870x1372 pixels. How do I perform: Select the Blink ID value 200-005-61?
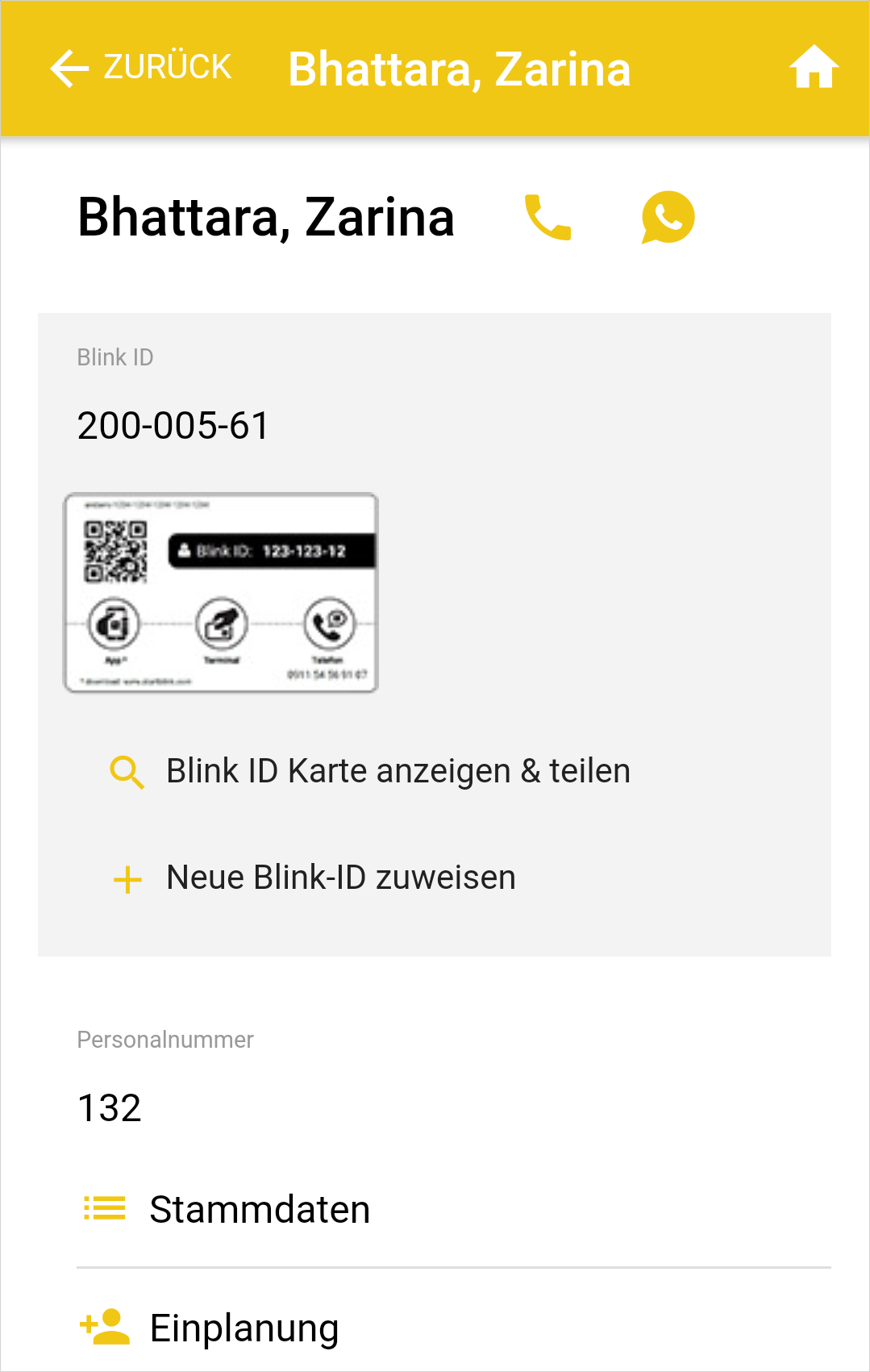point(174,423)
